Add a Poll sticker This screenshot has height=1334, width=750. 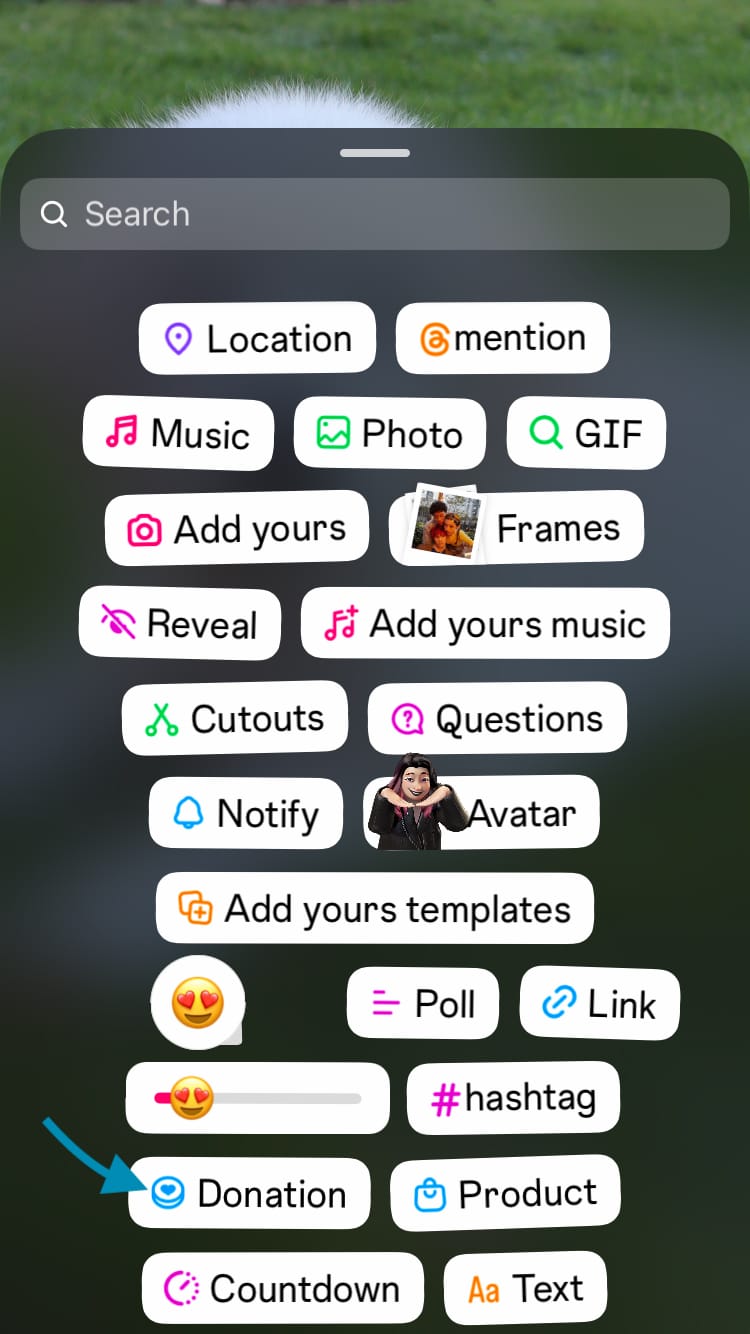(x=422, y=1004)
